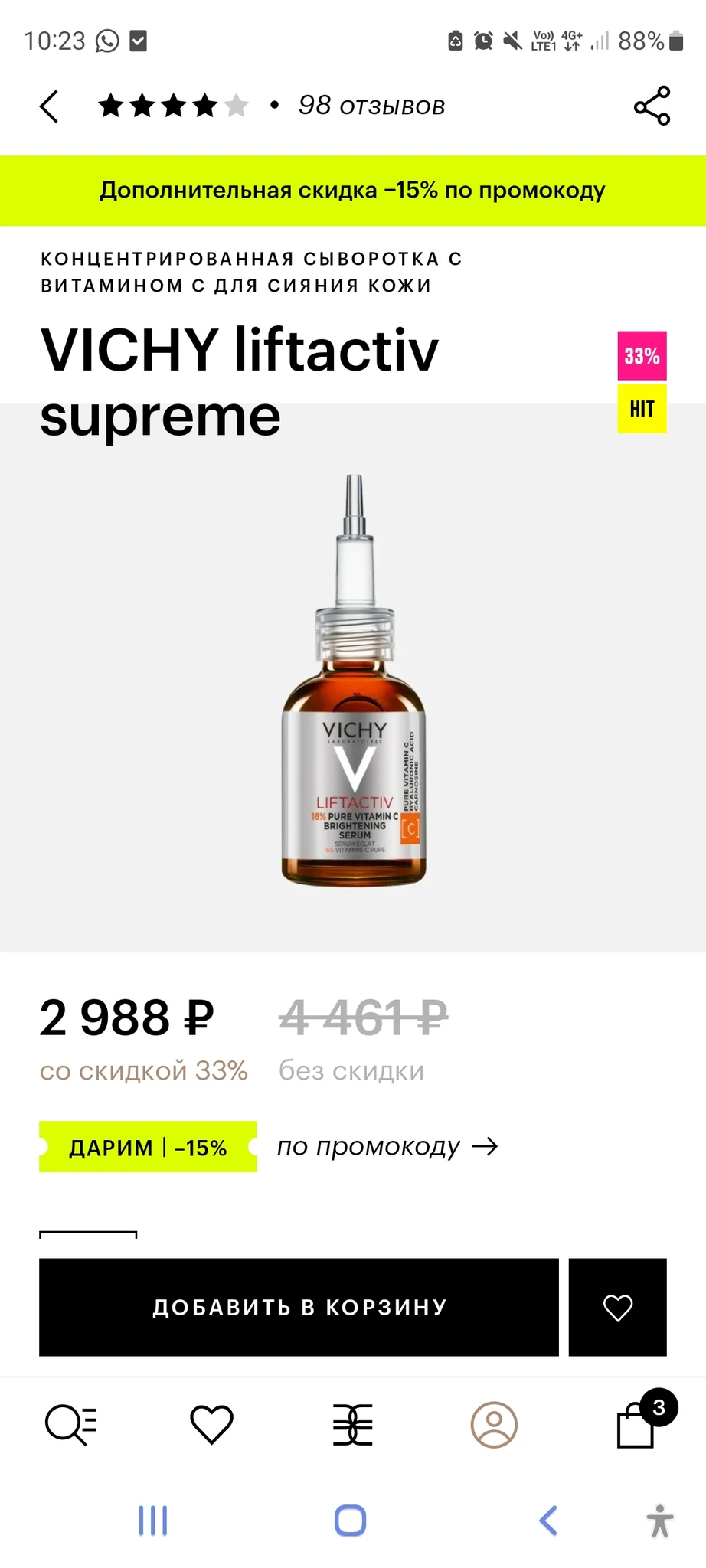Open the 98 отзывов reviews
This screenshot has height=1568, width=706.
[371, 106]
